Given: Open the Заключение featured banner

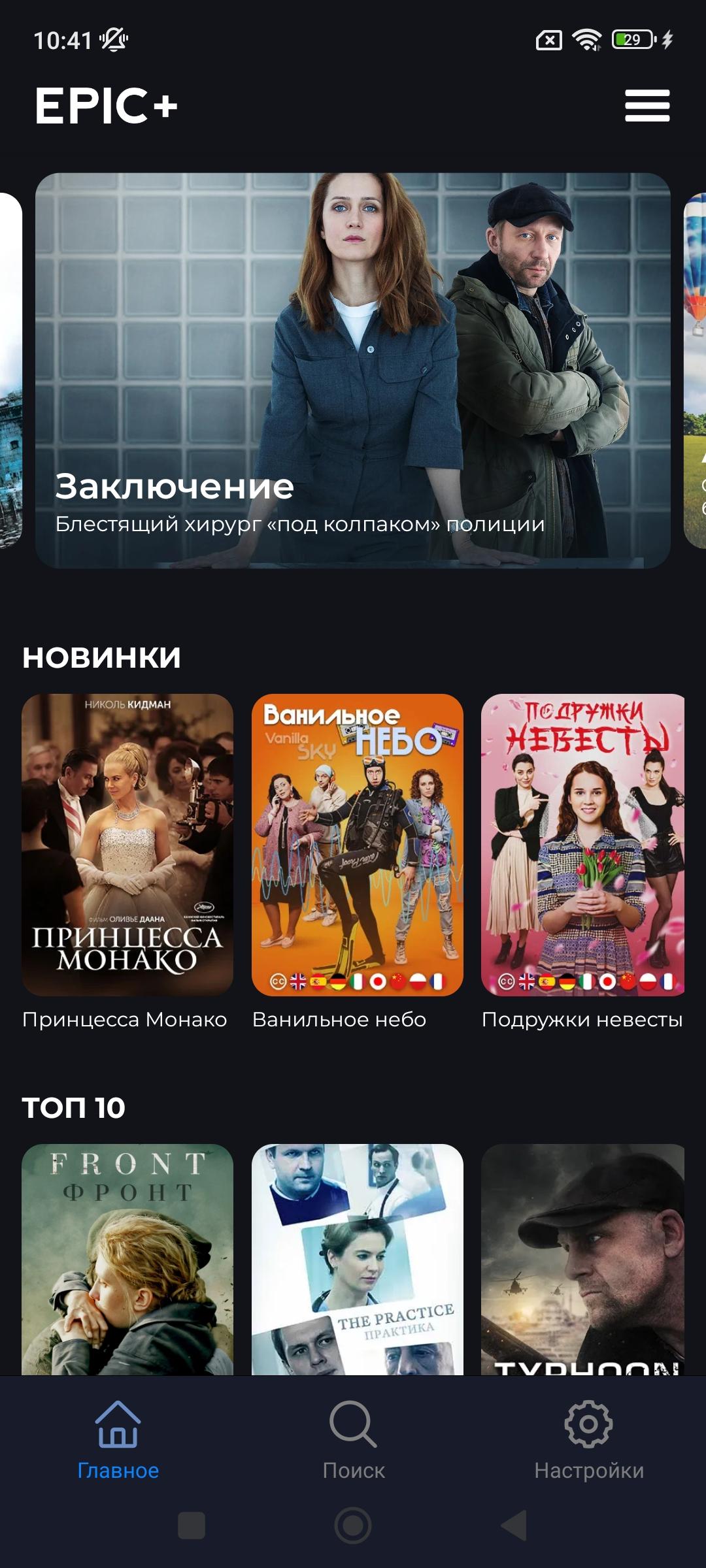Looking at the screenshot, I should click(x=353, y=370).
